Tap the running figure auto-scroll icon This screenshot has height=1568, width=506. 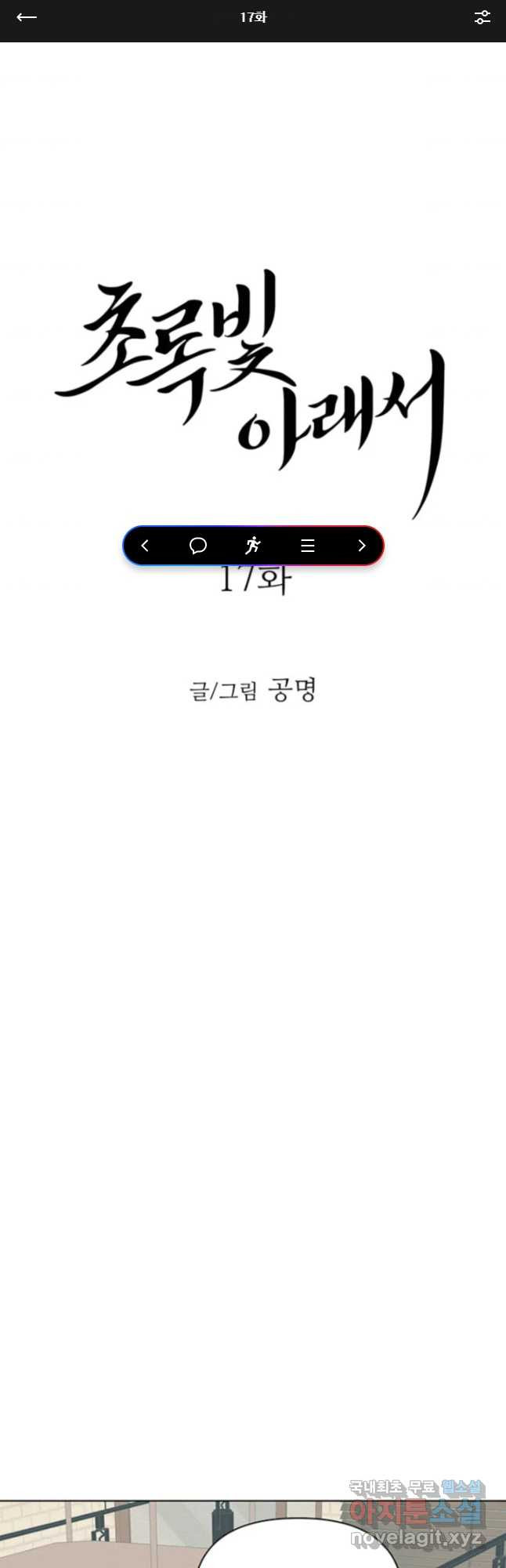[252, 546]
